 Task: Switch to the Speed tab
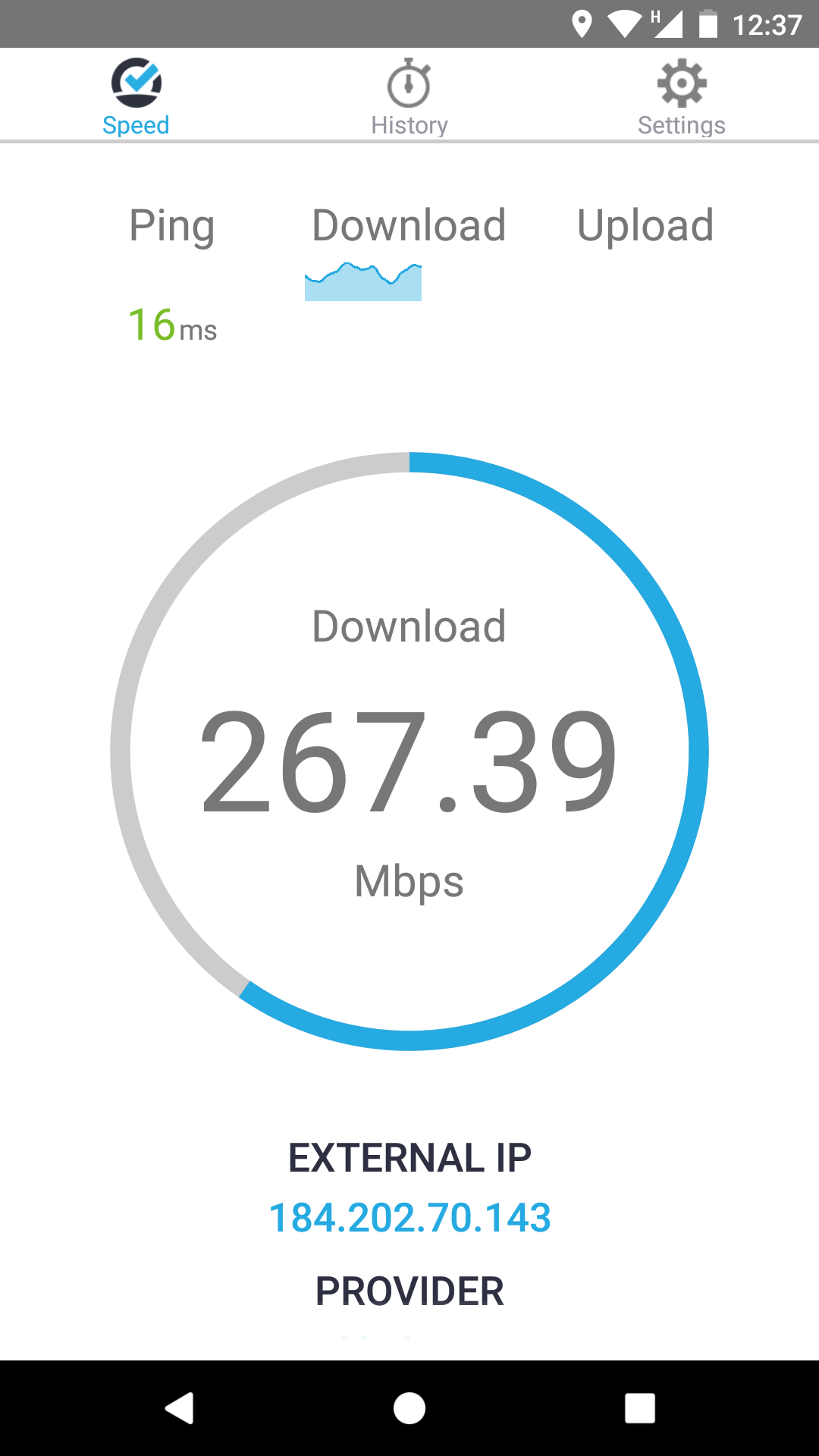click(x=136, y=96)
